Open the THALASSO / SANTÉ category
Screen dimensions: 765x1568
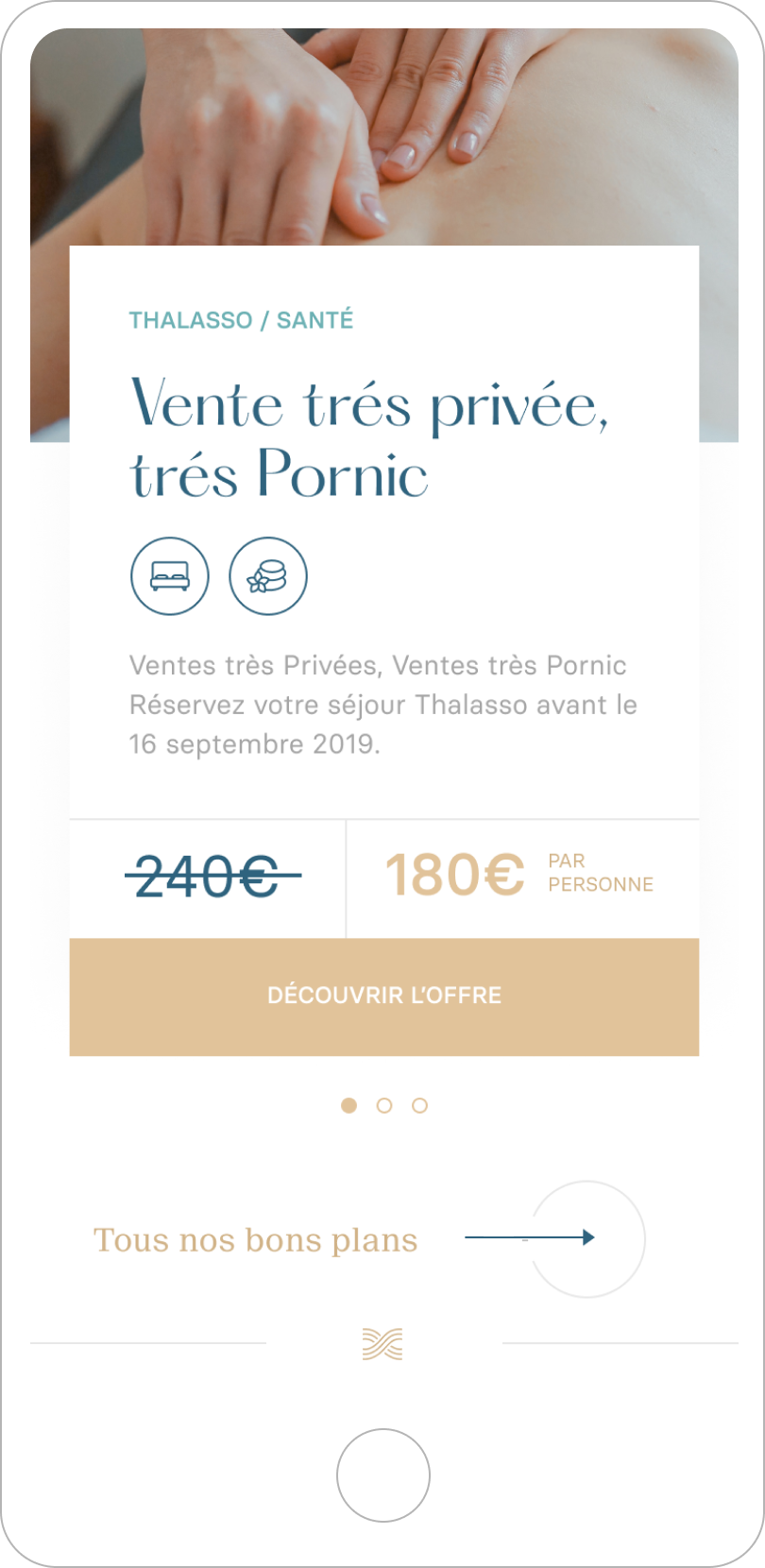(241, 320)
